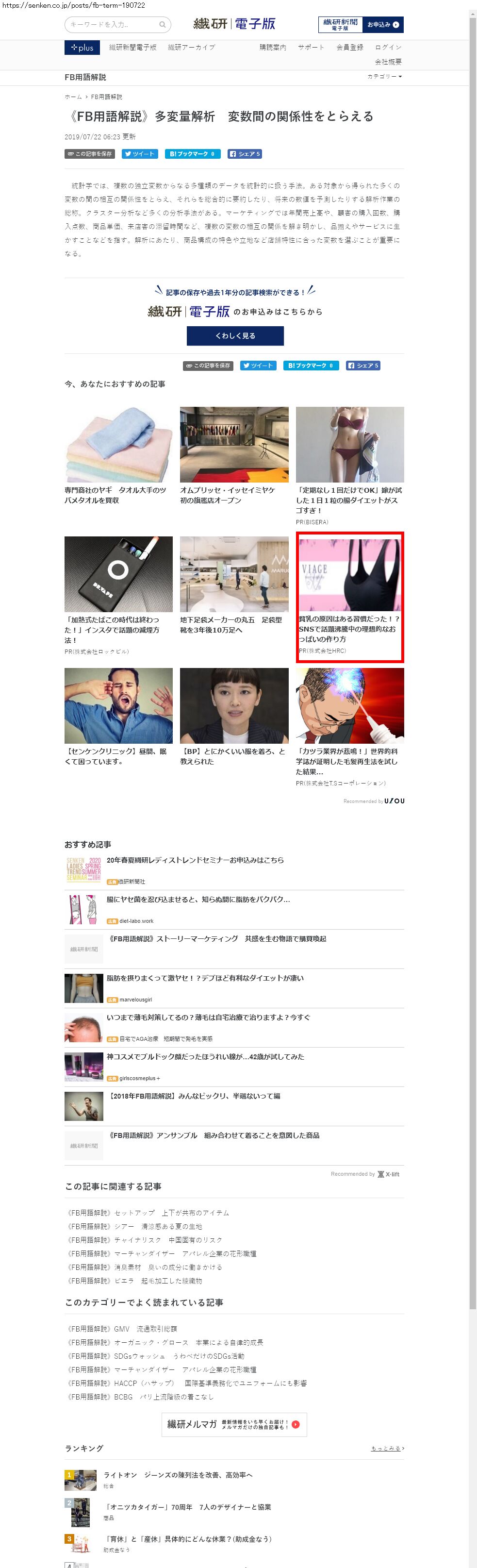The width and height of the screenshot is (477, 1568).
Task: Open the ログイン link
Action: coord(388,48)
